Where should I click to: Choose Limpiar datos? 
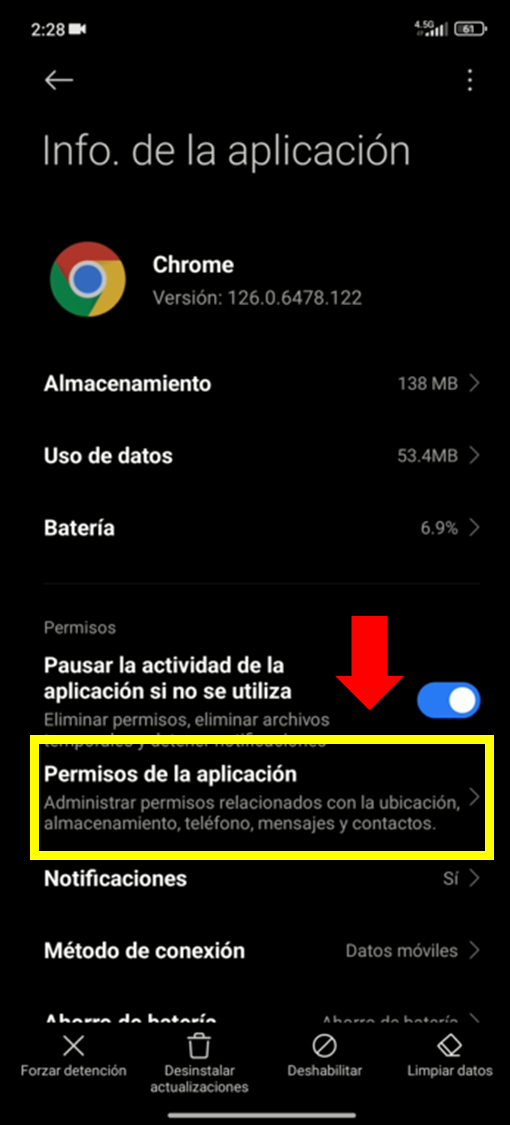(x=450, y=1056)
